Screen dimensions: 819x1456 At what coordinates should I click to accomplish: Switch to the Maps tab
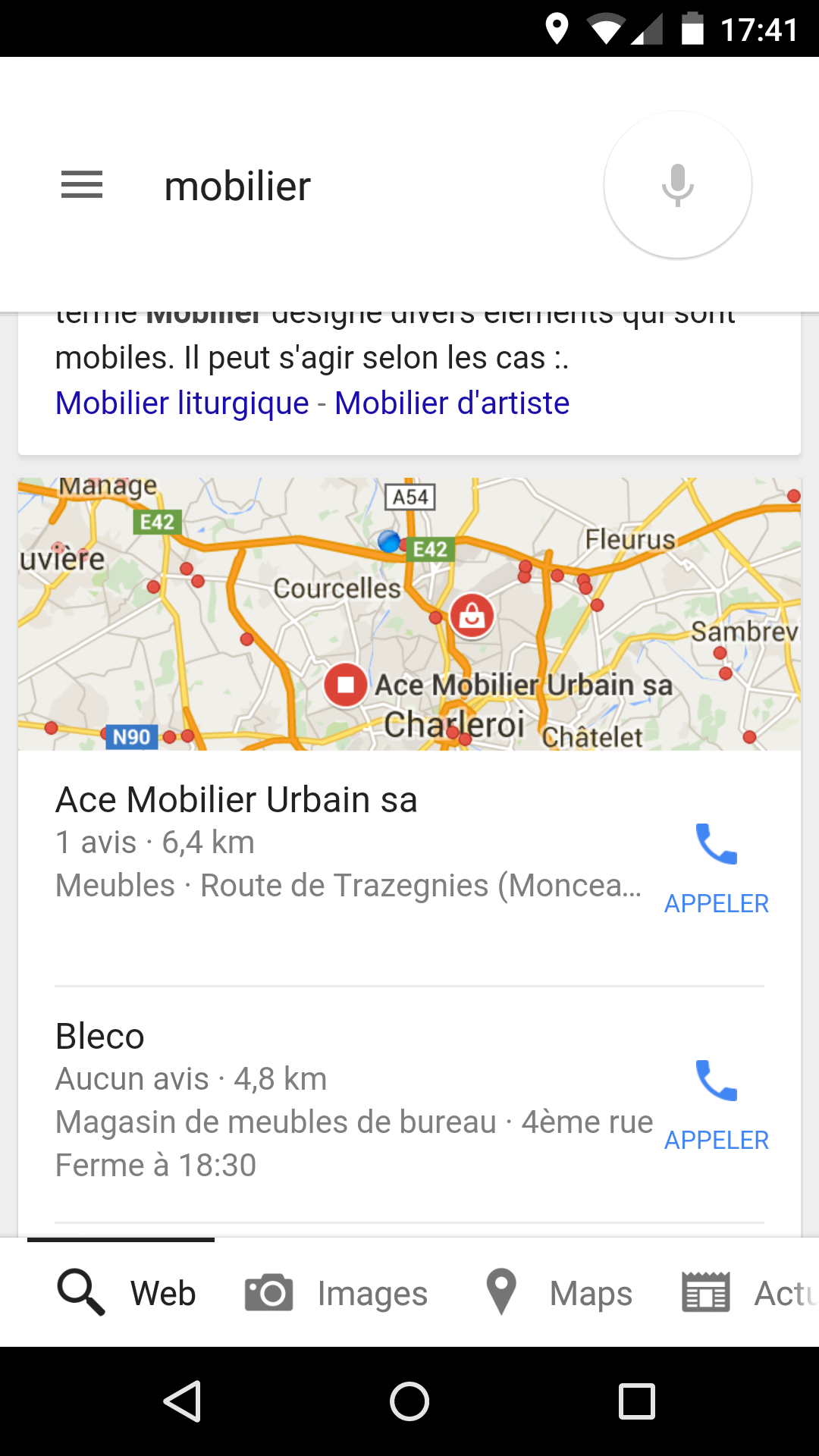point(559,1293)
